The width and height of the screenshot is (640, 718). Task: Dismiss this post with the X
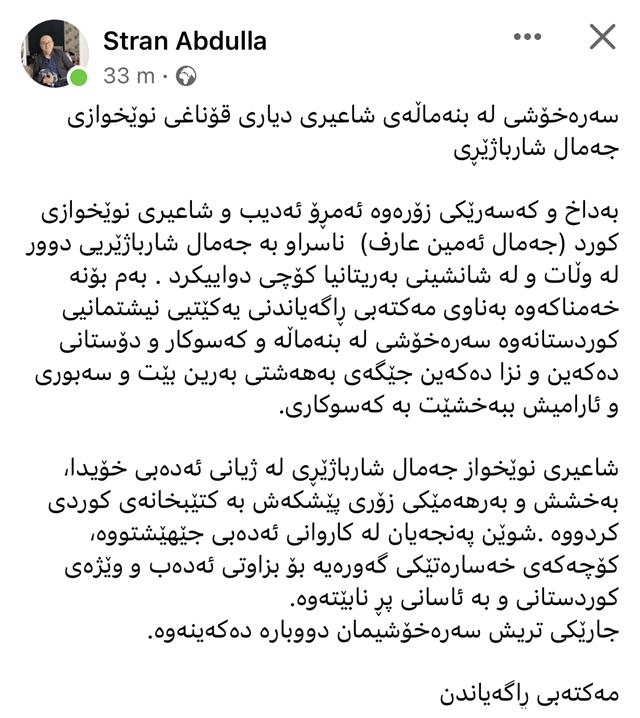[602, 38]
